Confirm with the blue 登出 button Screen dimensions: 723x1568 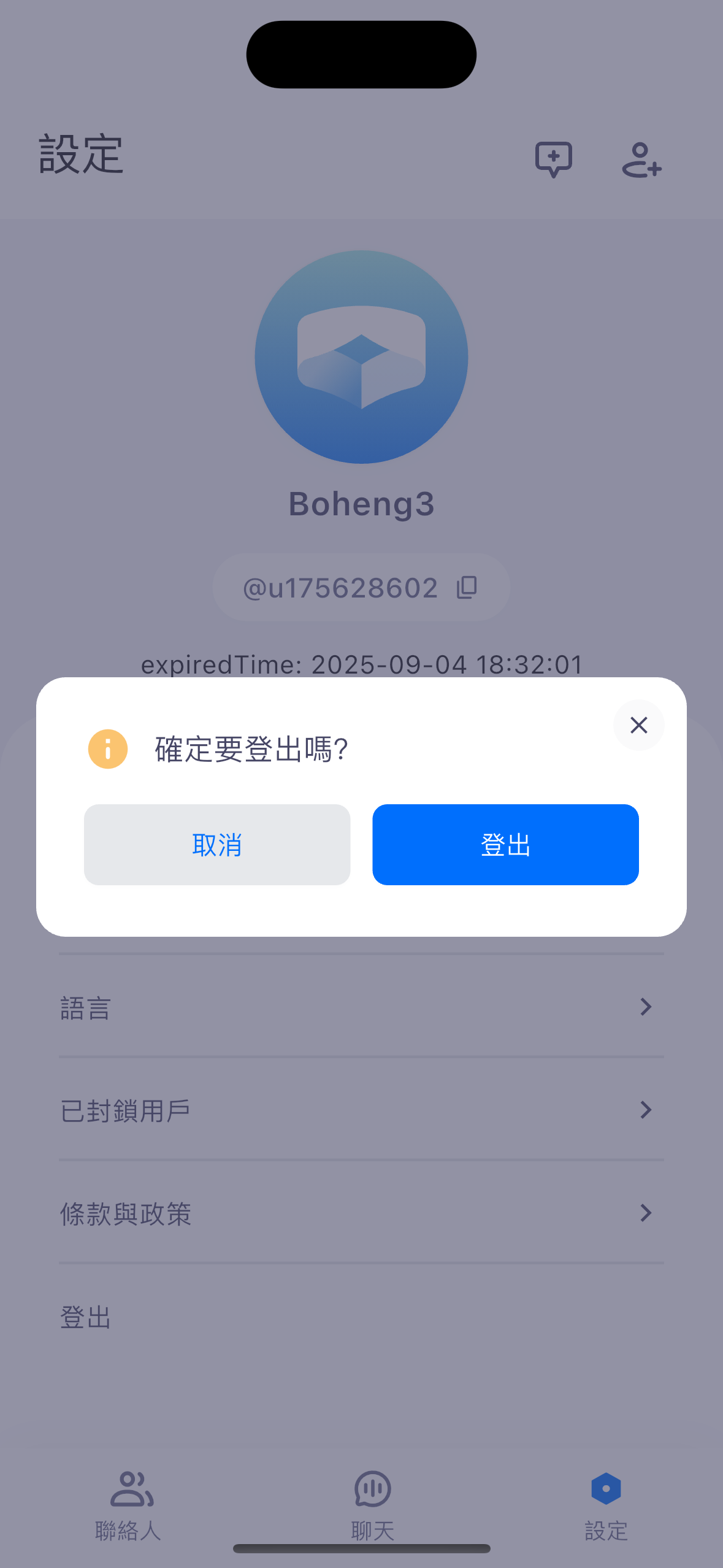click(505, 845)
